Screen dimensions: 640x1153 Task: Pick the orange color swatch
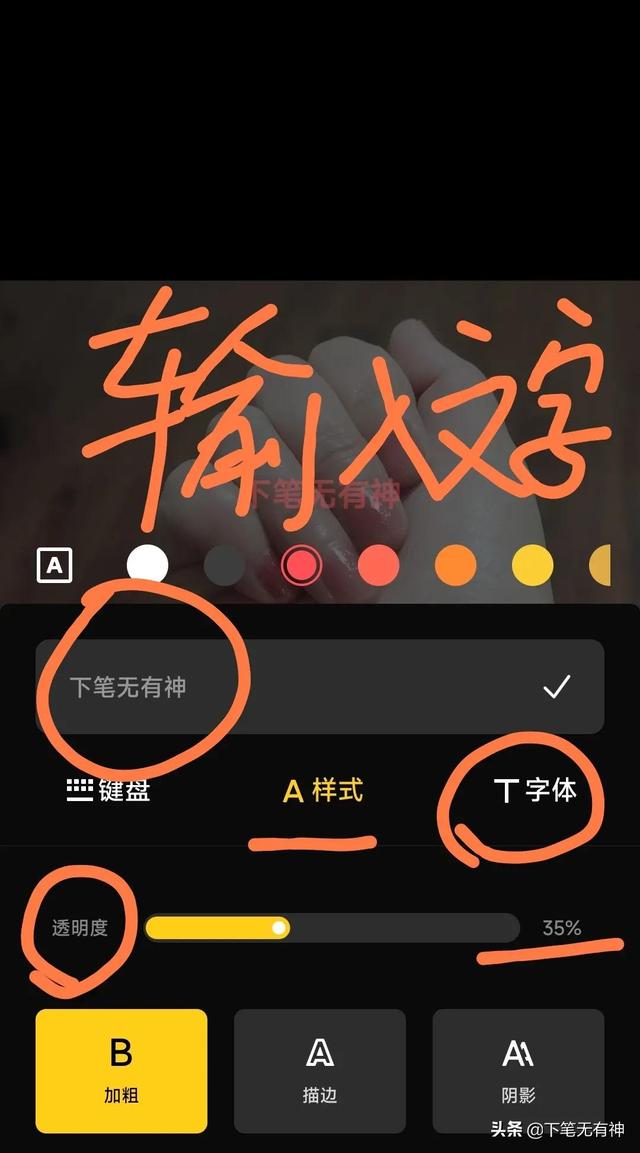(455, 565)
